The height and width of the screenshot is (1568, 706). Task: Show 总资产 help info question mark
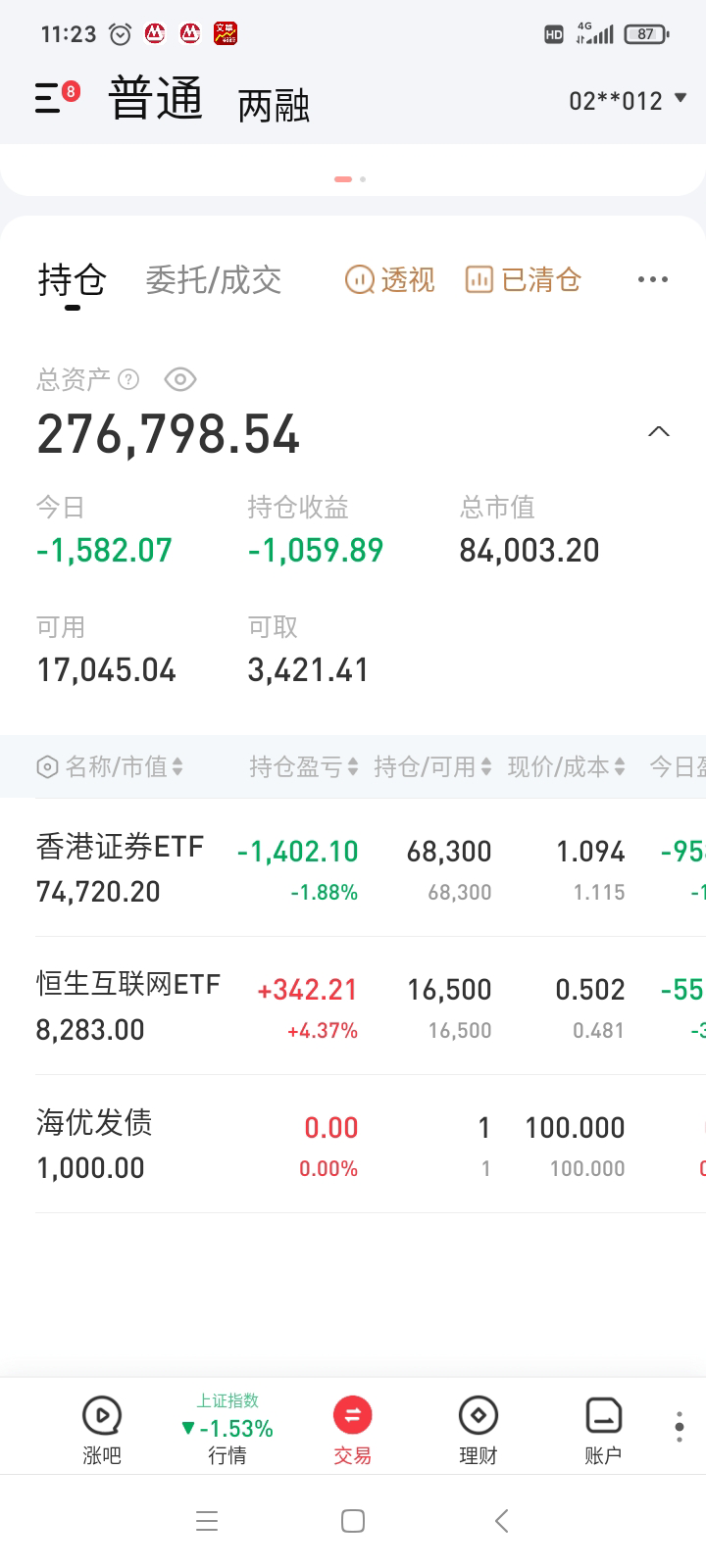[x=128, y=379]
